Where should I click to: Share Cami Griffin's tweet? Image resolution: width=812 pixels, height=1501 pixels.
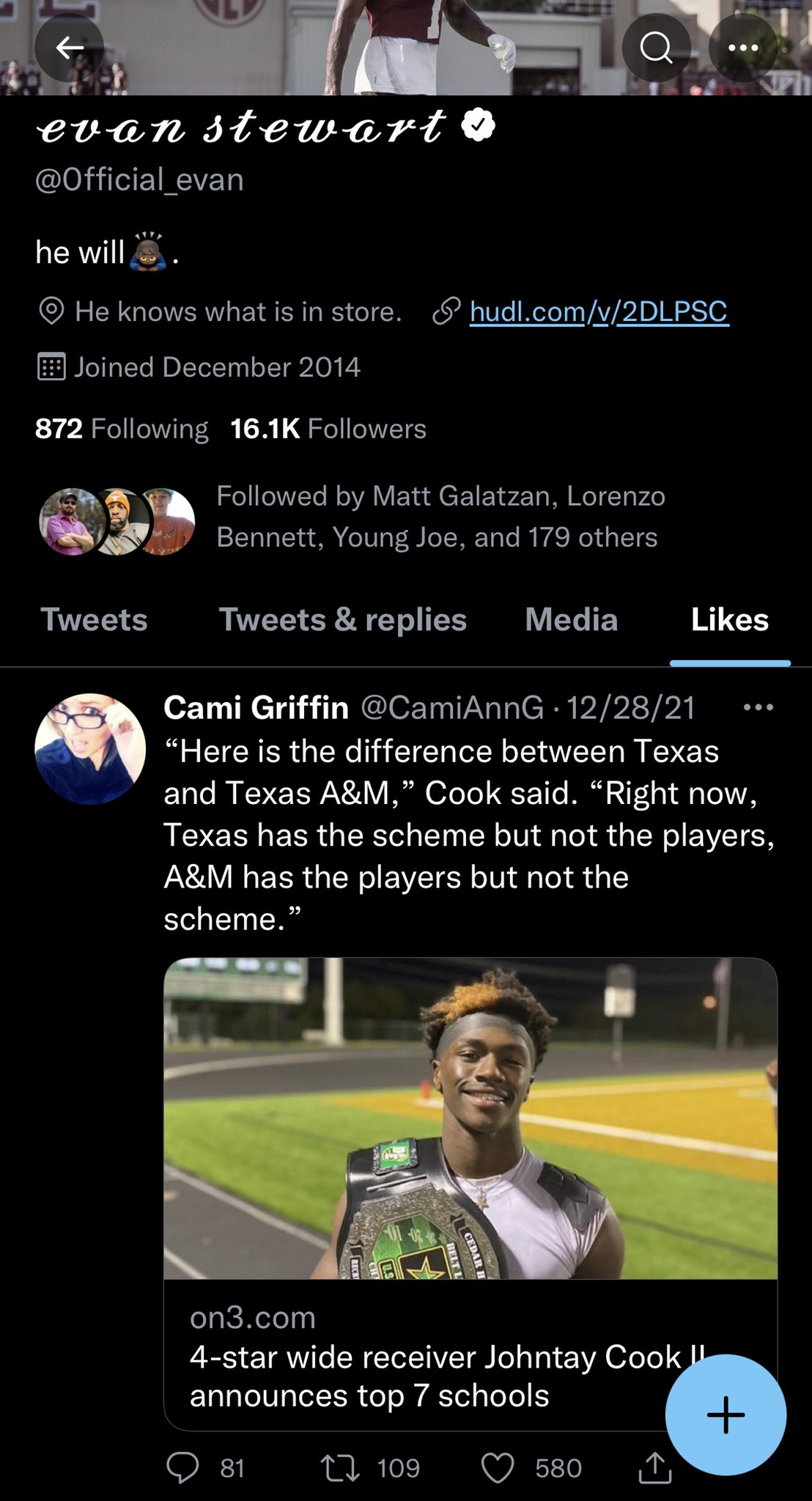point(654,1468)
